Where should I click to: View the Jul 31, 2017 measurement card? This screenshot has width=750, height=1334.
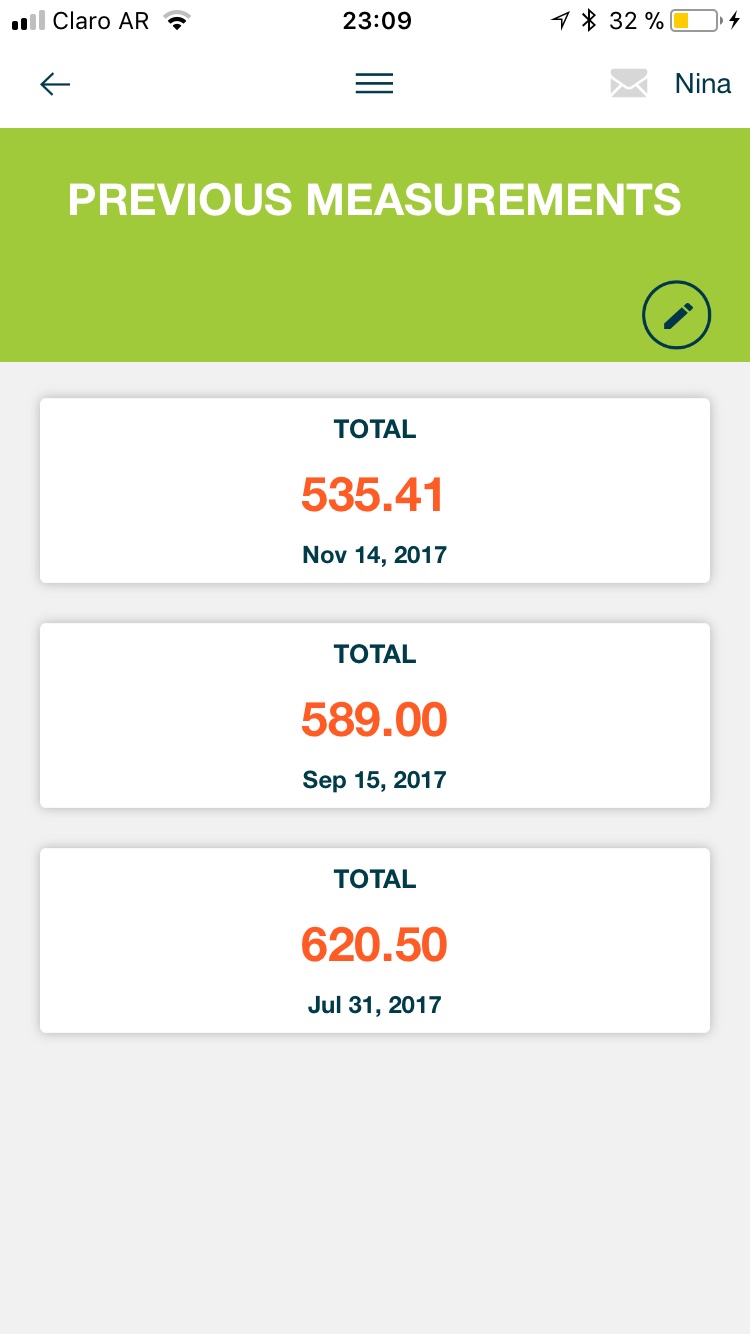[x=375, y=940]
